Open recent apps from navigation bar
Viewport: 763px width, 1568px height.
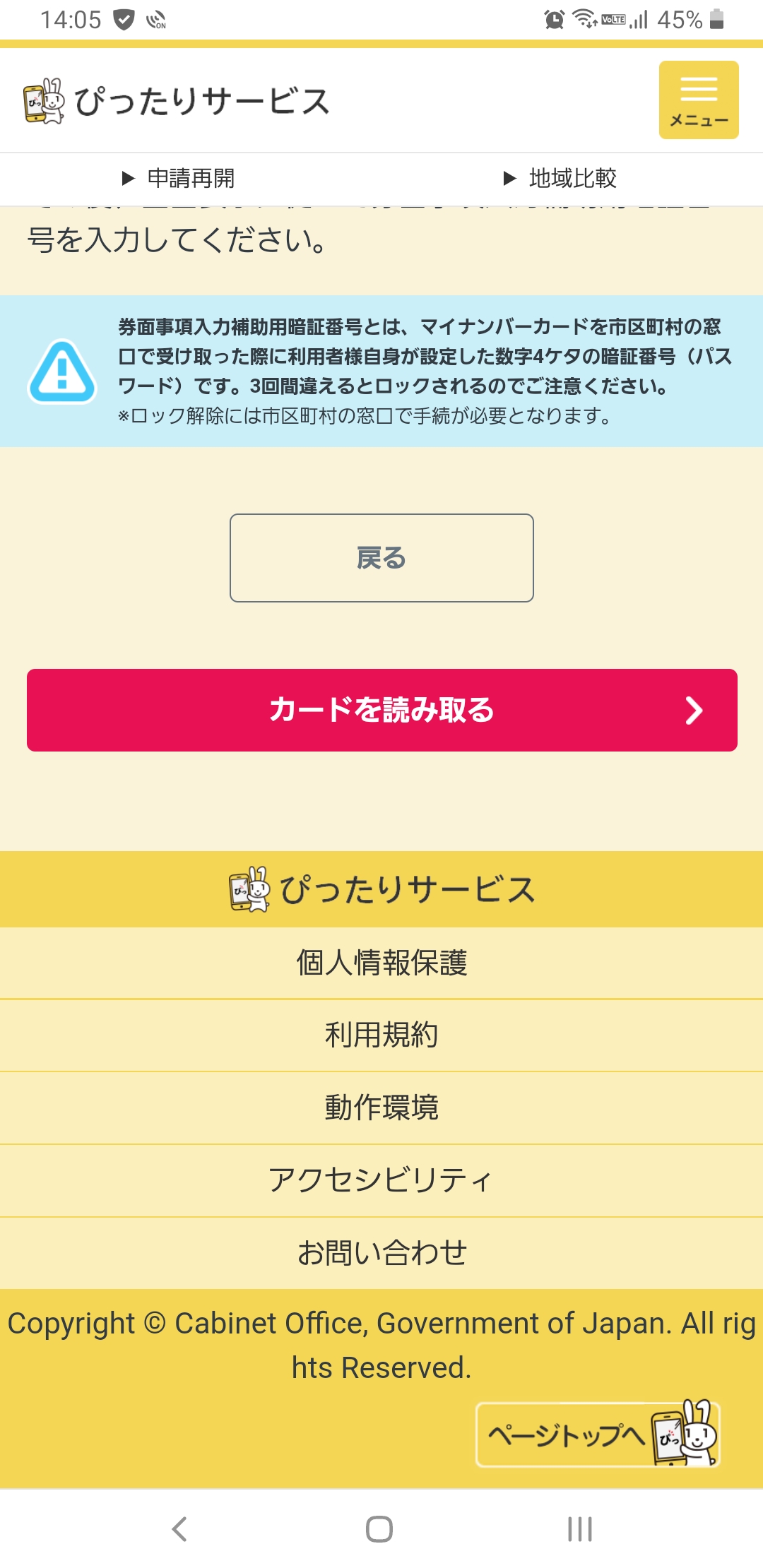[x=579, y=1529]
